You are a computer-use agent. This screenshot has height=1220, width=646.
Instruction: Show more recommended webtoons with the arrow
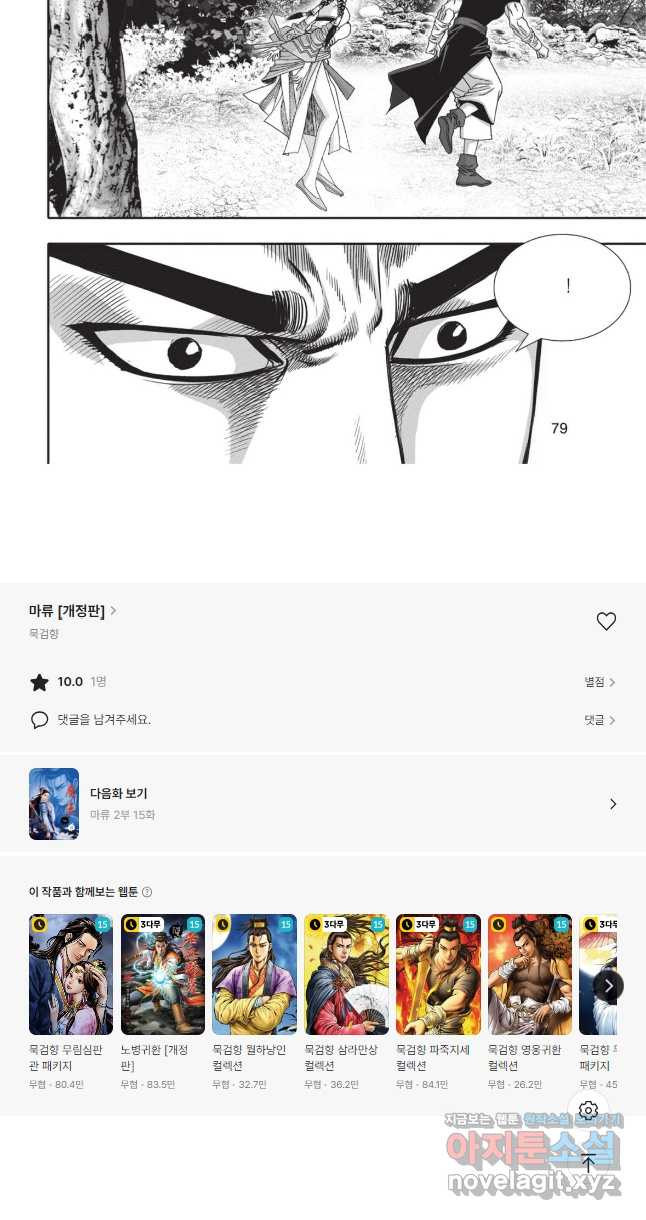pos(608,986)
